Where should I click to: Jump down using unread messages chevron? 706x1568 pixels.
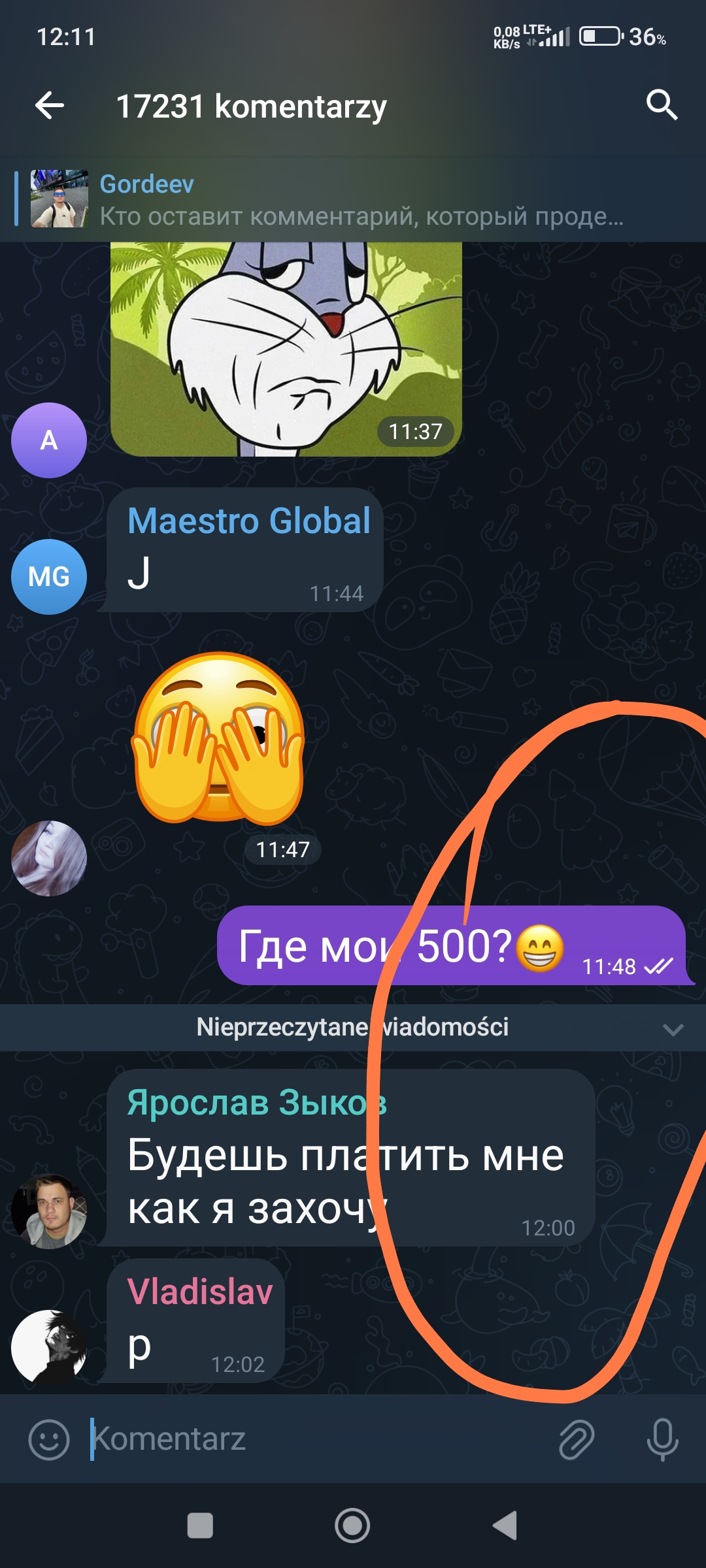pyautogui.click(x=673, y=1030)
